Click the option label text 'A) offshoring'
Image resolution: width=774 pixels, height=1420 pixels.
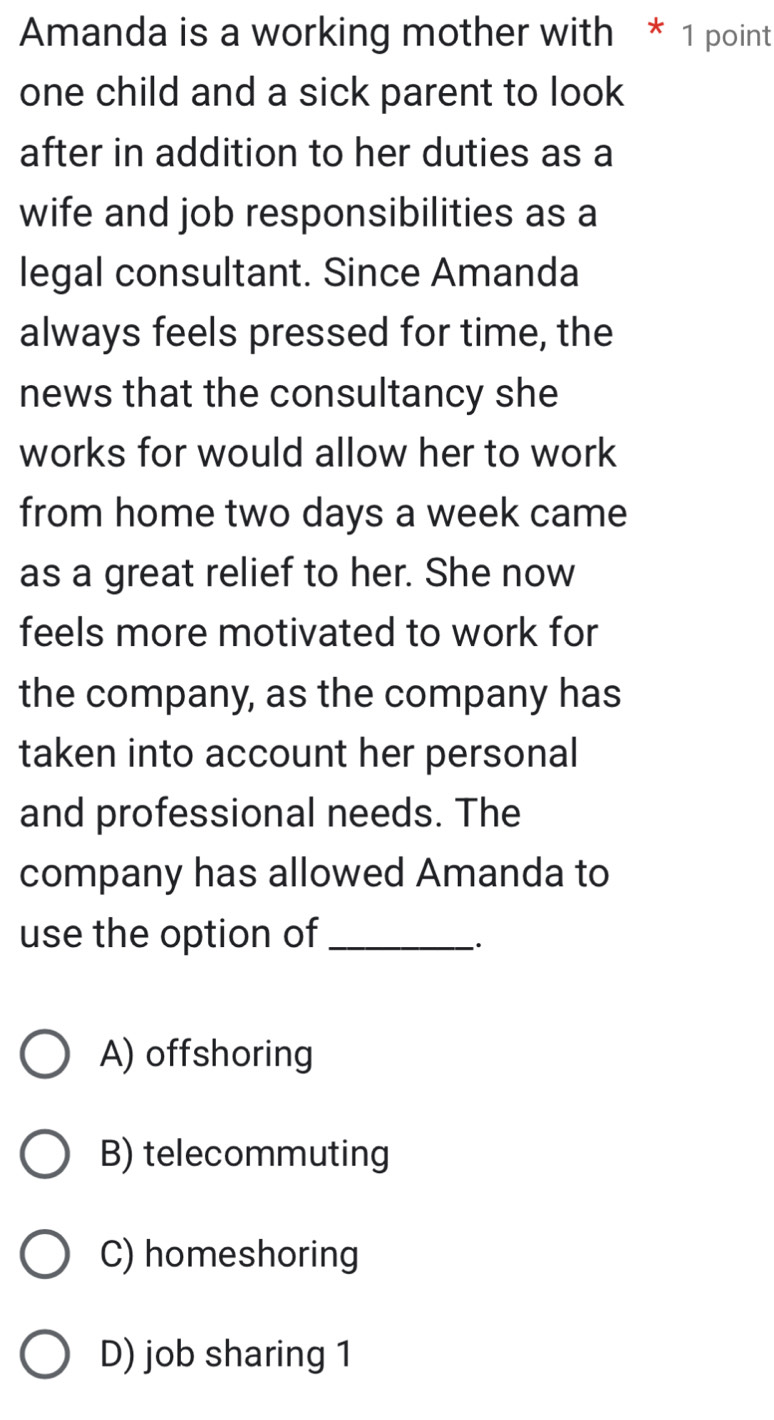pos(205,1054)
